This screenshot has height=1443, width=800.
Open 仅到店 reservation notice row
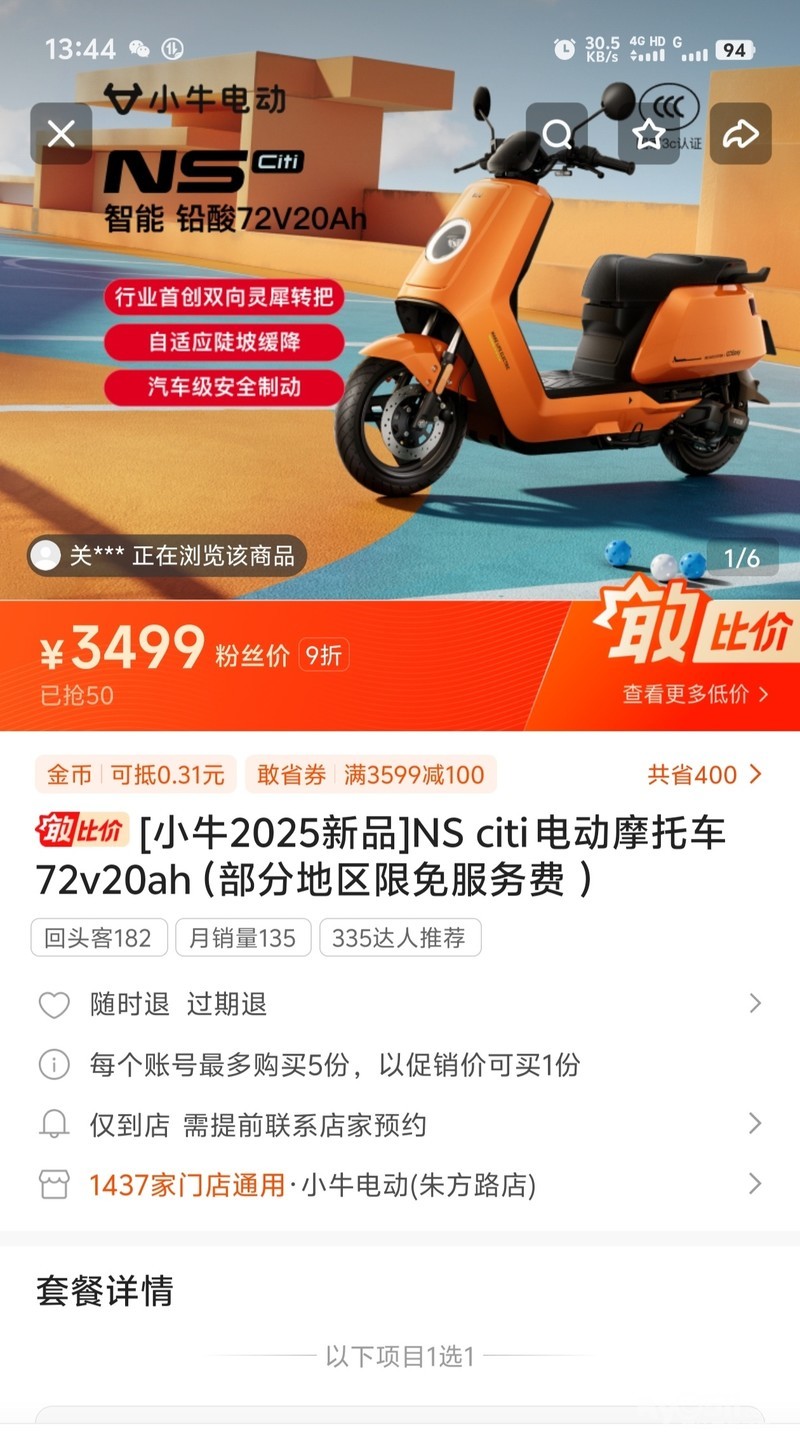tap(400, 1125)
